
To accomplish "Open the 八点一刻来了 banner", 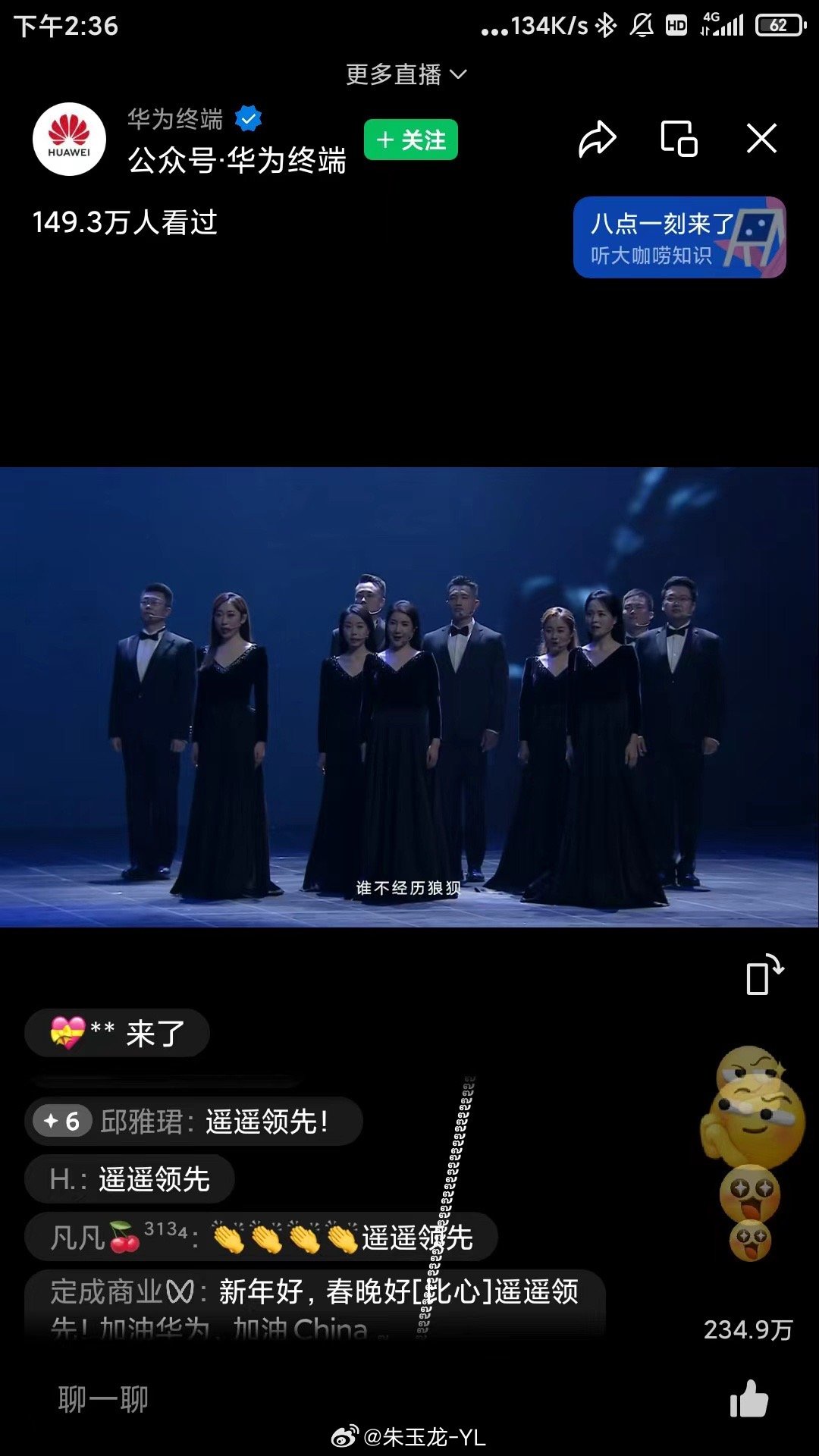I will (x=679, y=237).
